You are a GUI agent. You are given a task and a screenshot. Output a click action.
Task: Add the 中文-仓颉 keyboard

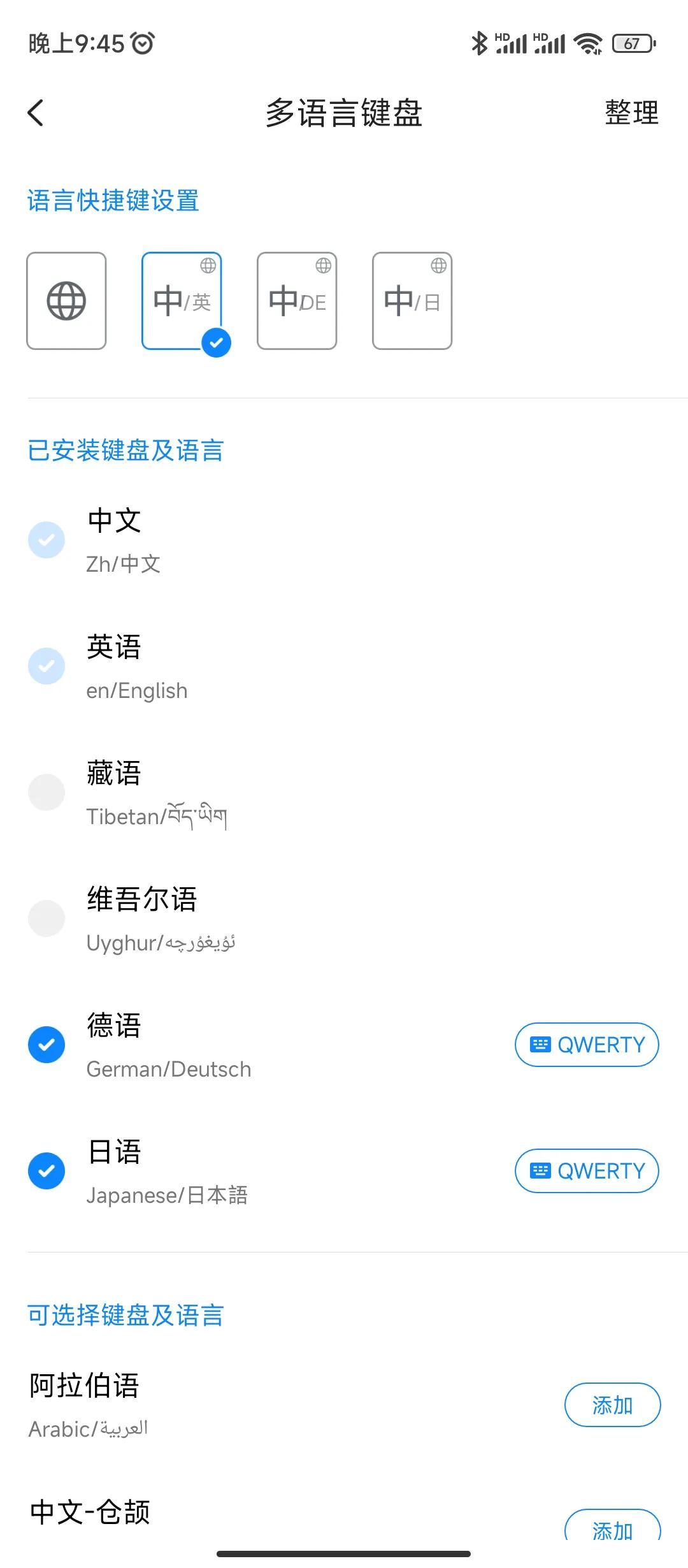tap(612, 1527)
